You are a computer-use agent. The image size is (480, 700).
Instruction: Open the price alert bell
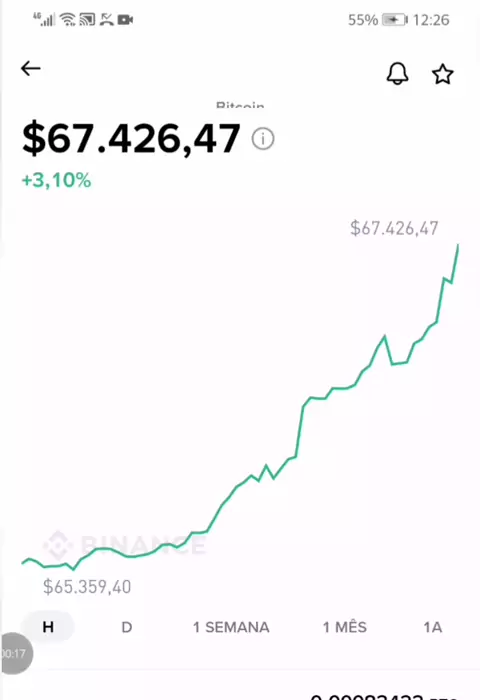[x=397, y=73]
